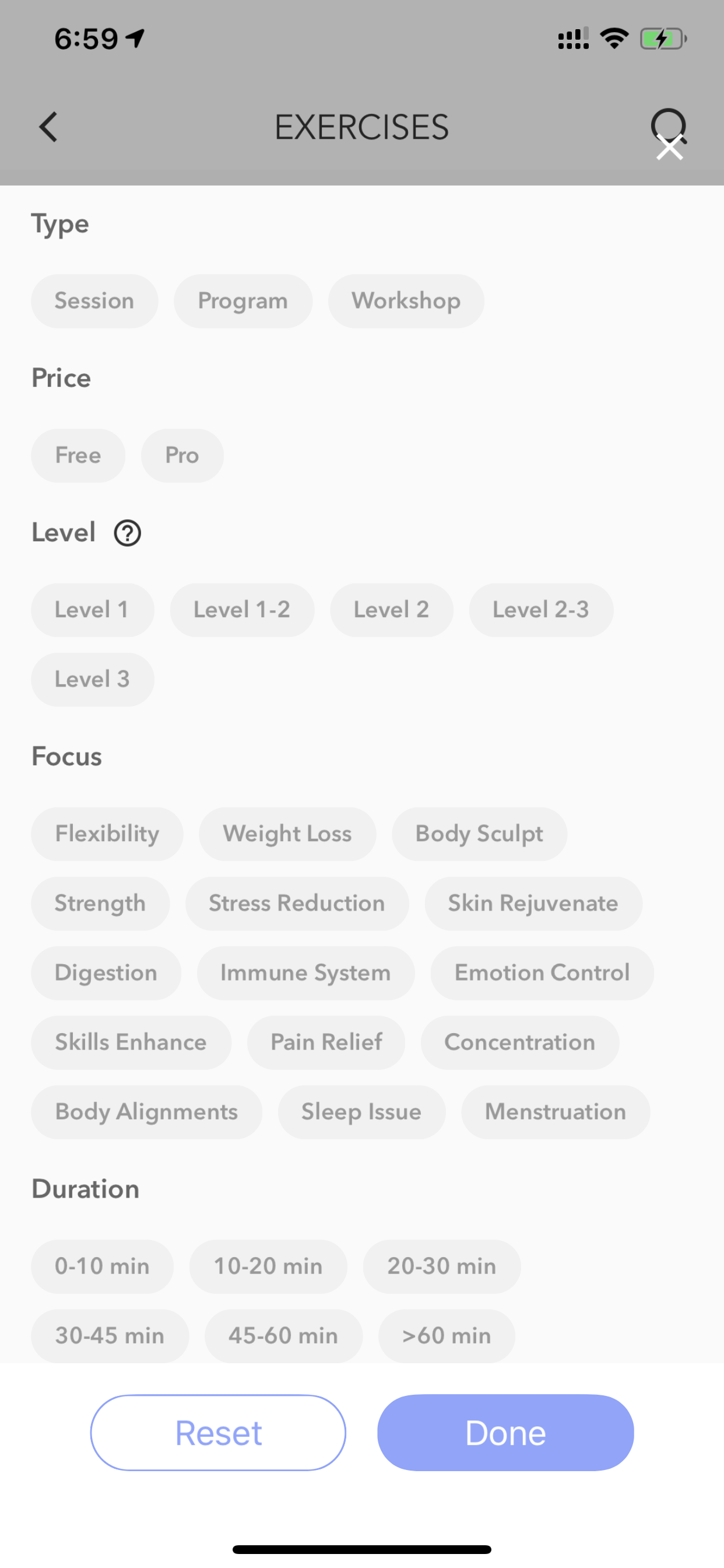This screenshot has width=724, height=1568.
Task: Go back using the top-left arrow
Action: click(48, 127)
